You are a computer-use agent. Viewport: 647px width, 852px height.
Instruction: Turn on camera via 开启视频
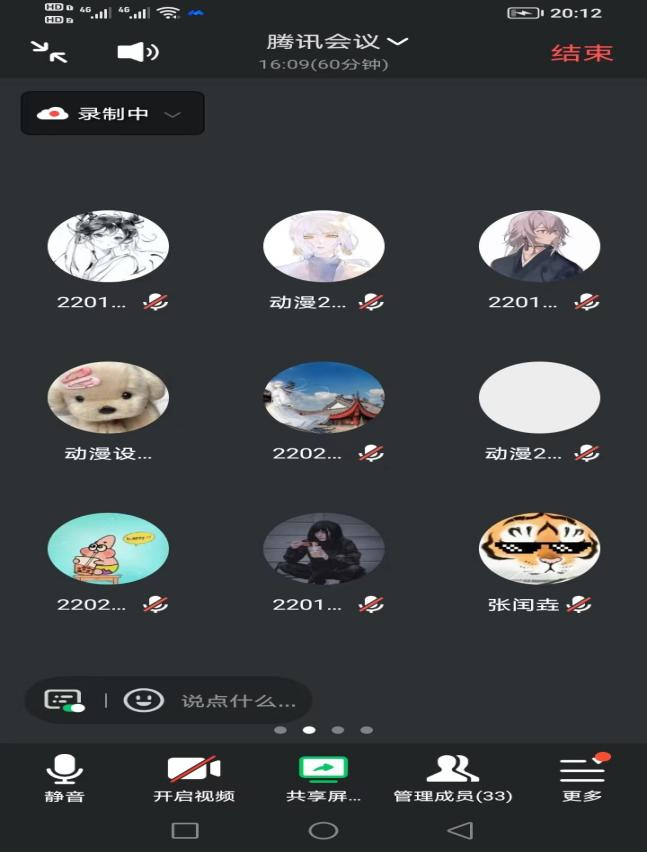[194, 778]
